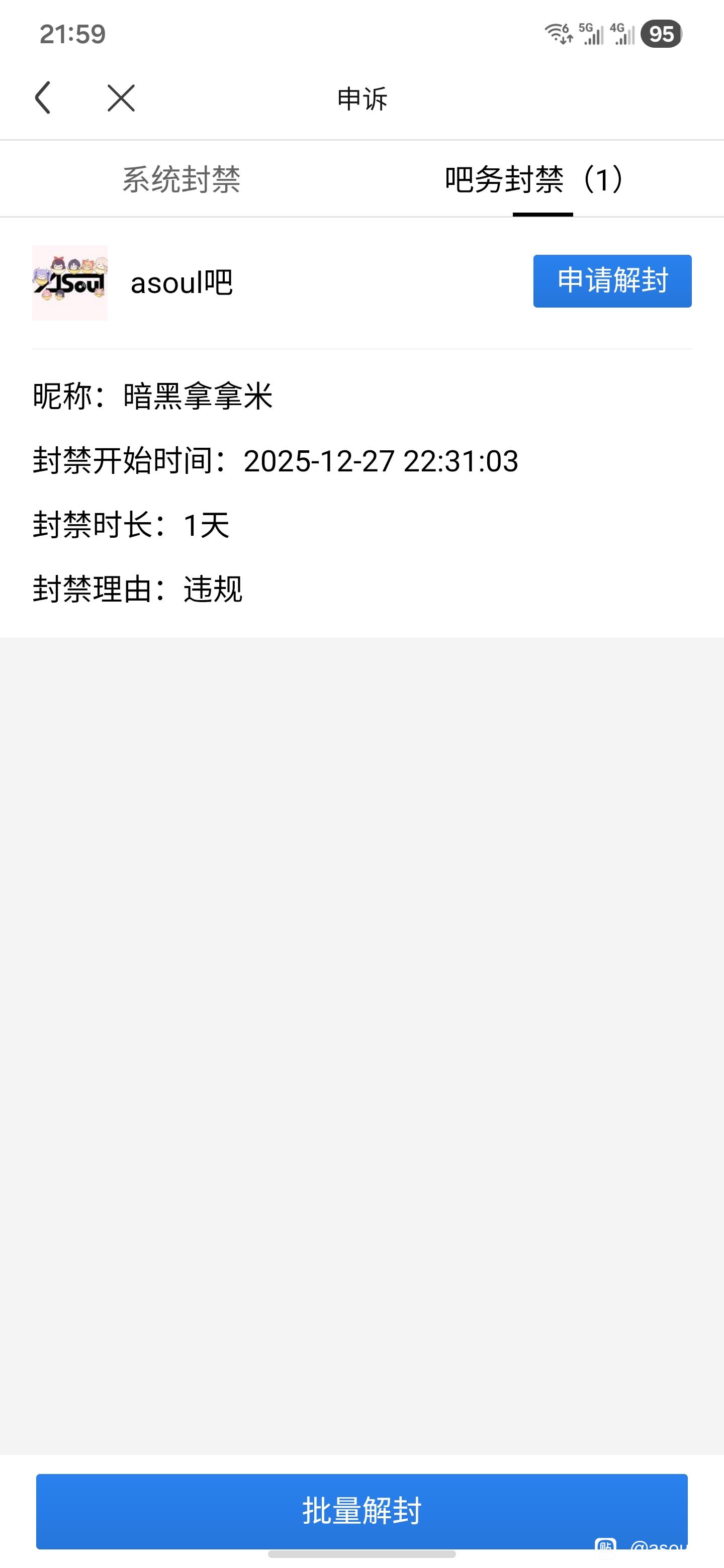Viewport: 724px width, 1568px height.
Task: Tap the 批量解封 button
Action: [361, 1510]
